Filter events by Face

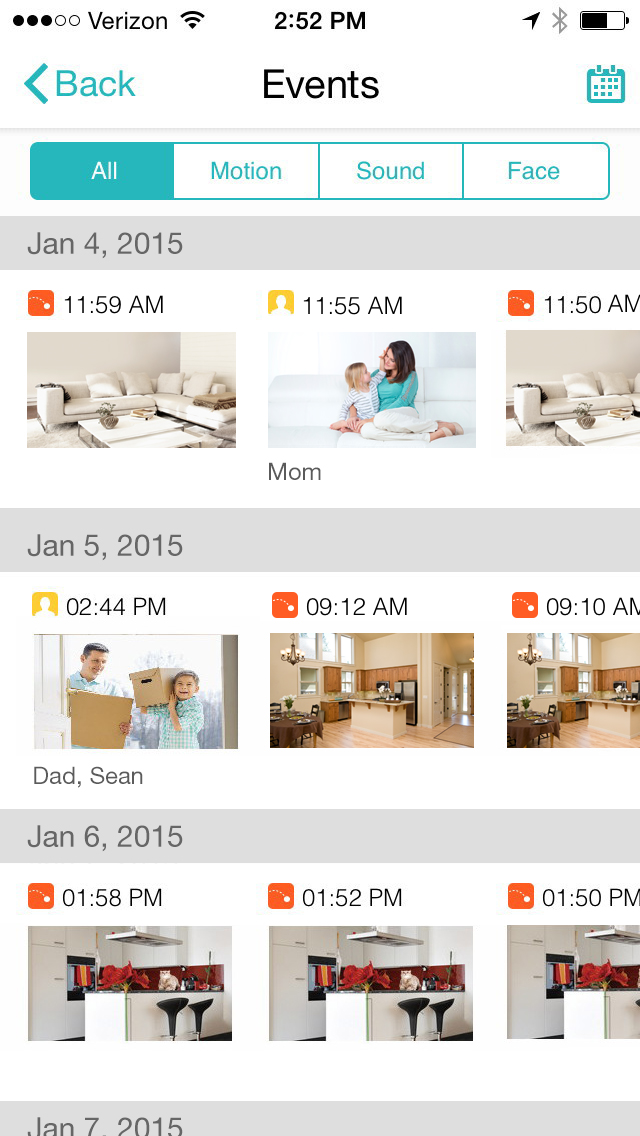(x=534, y=171)
